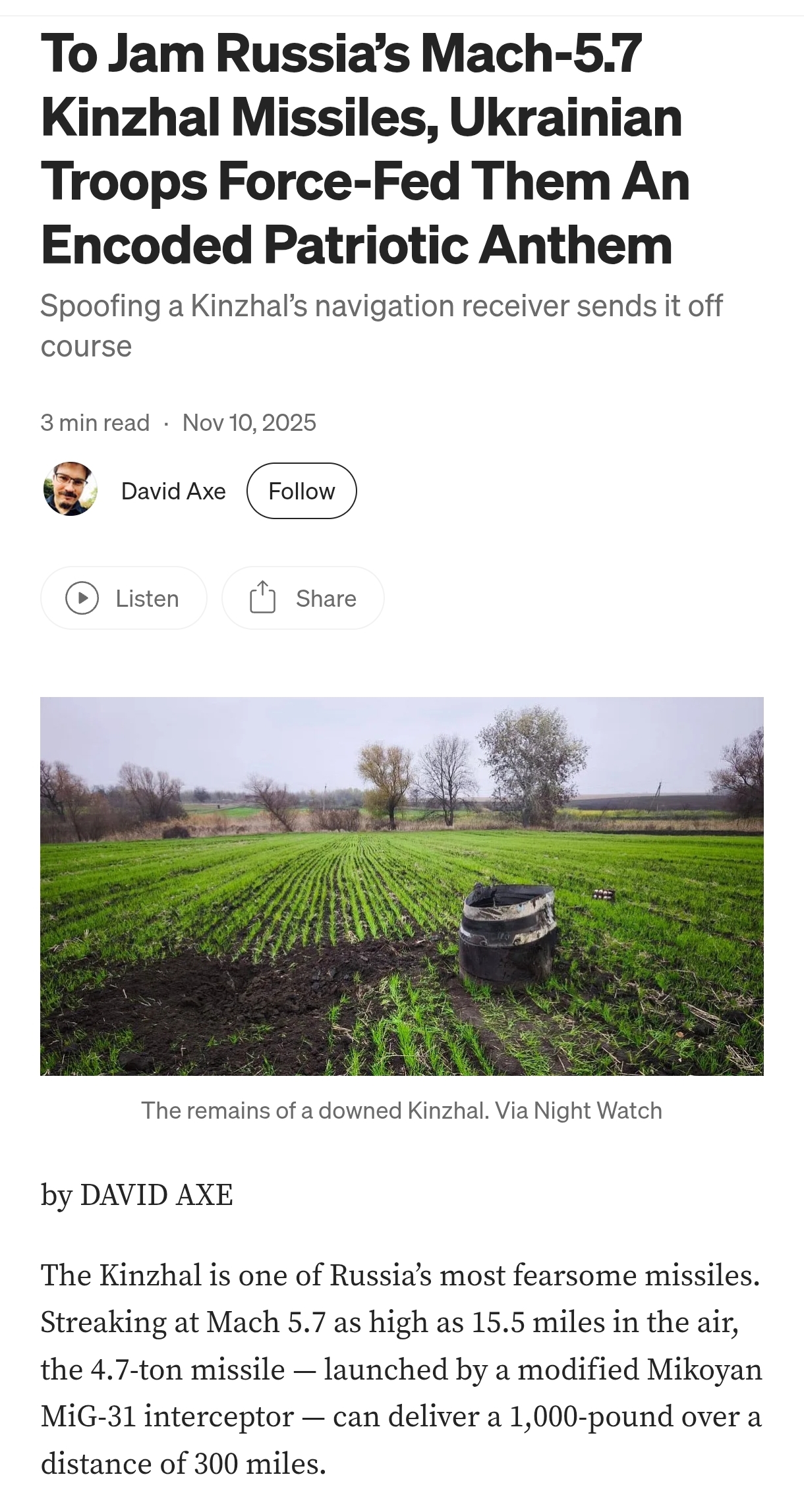Listen to this article
The width and height of the screenshot is (804, 1512).
tap(124, 598)
